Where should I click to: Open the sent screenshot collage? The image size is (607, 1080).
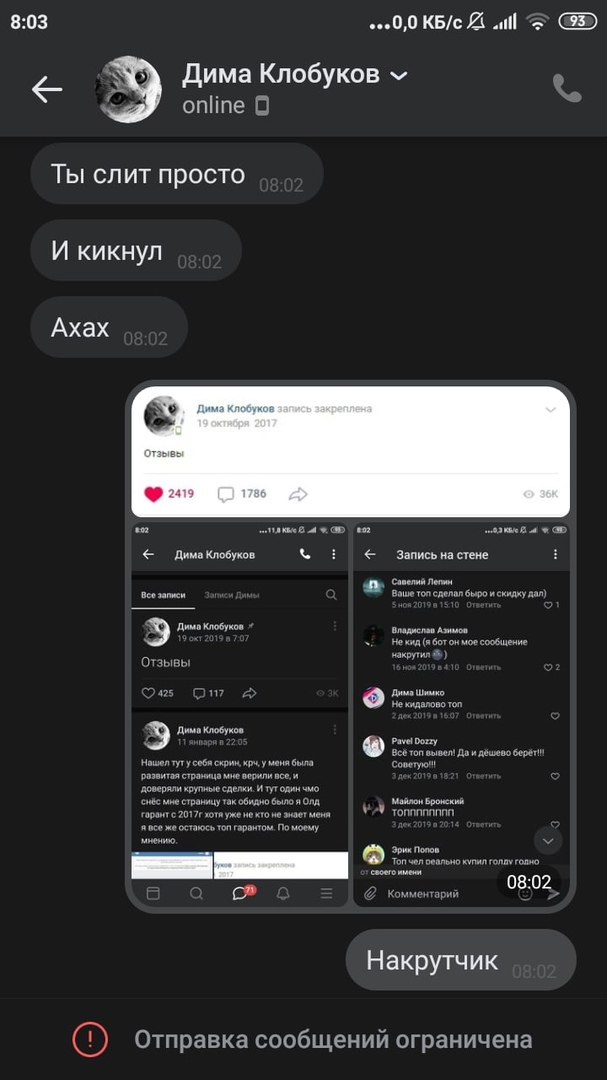pyautogui.click(x=350, y=648)
